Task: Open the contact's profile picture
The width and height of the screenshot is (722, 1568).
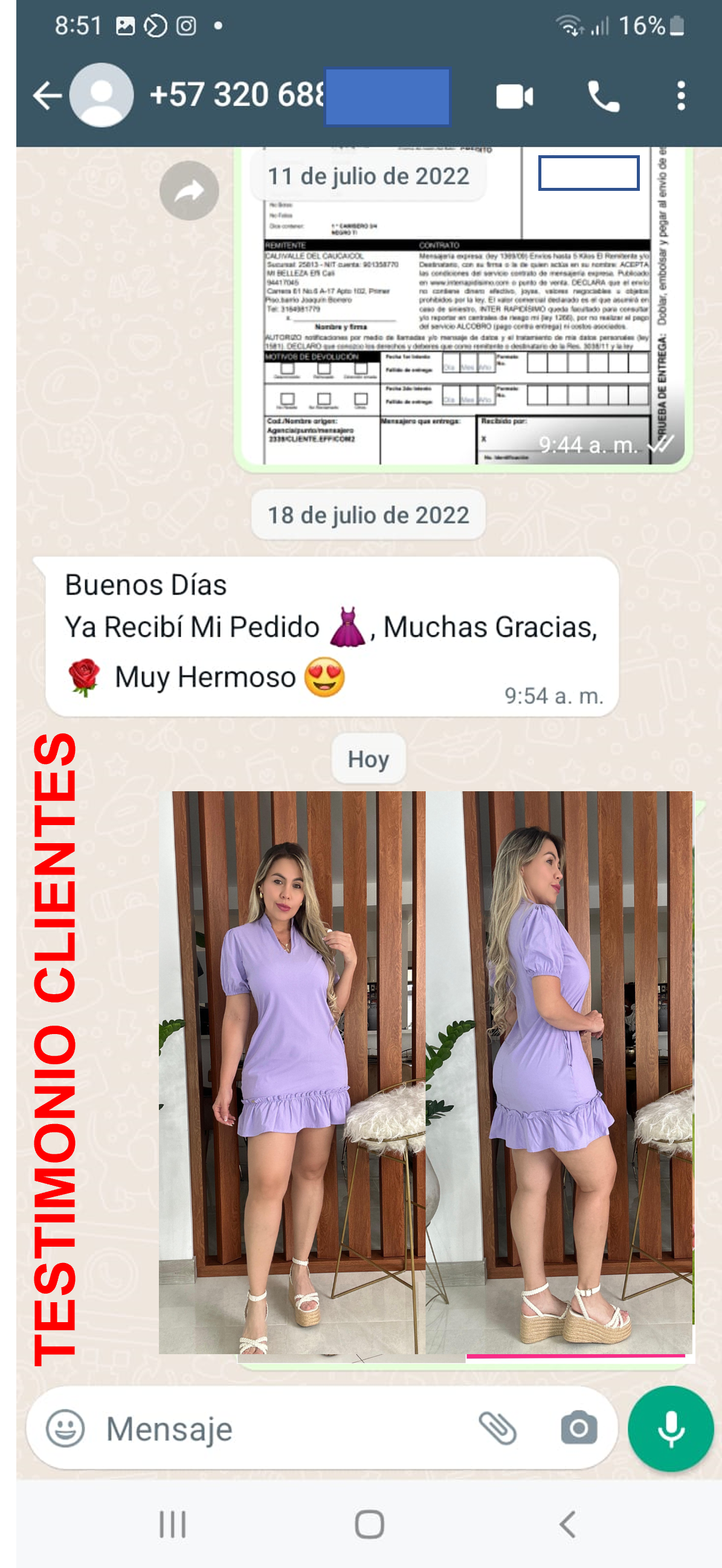Action: tap(102, 95)
